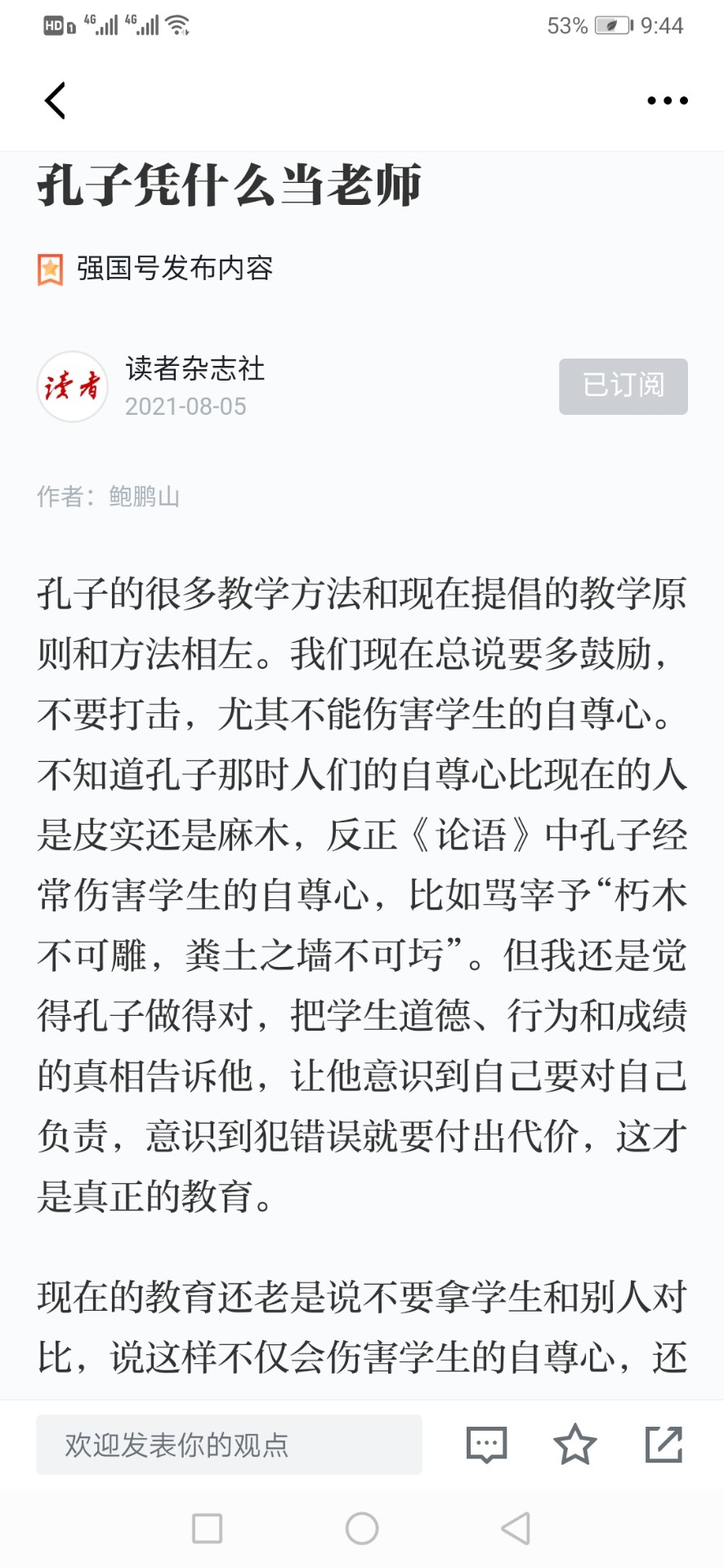The width and height of the screenshot is (724, 1568).
Task: Share the article using the share icon
Action: 664,1444
